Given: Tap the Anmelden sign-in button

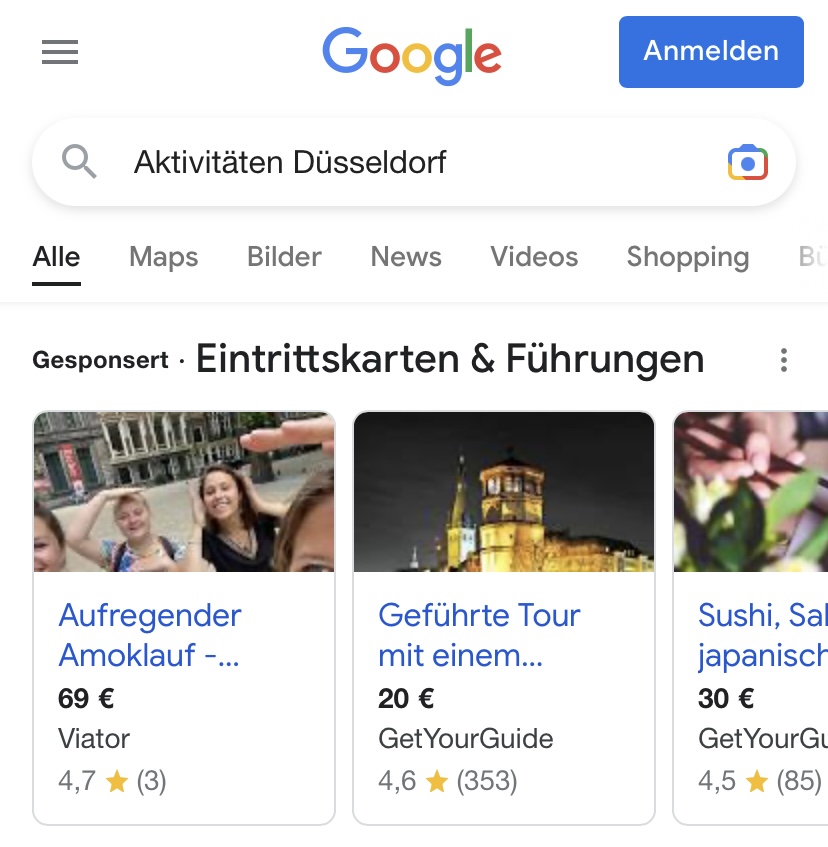Looking at the screenshot, I should 711,52.
